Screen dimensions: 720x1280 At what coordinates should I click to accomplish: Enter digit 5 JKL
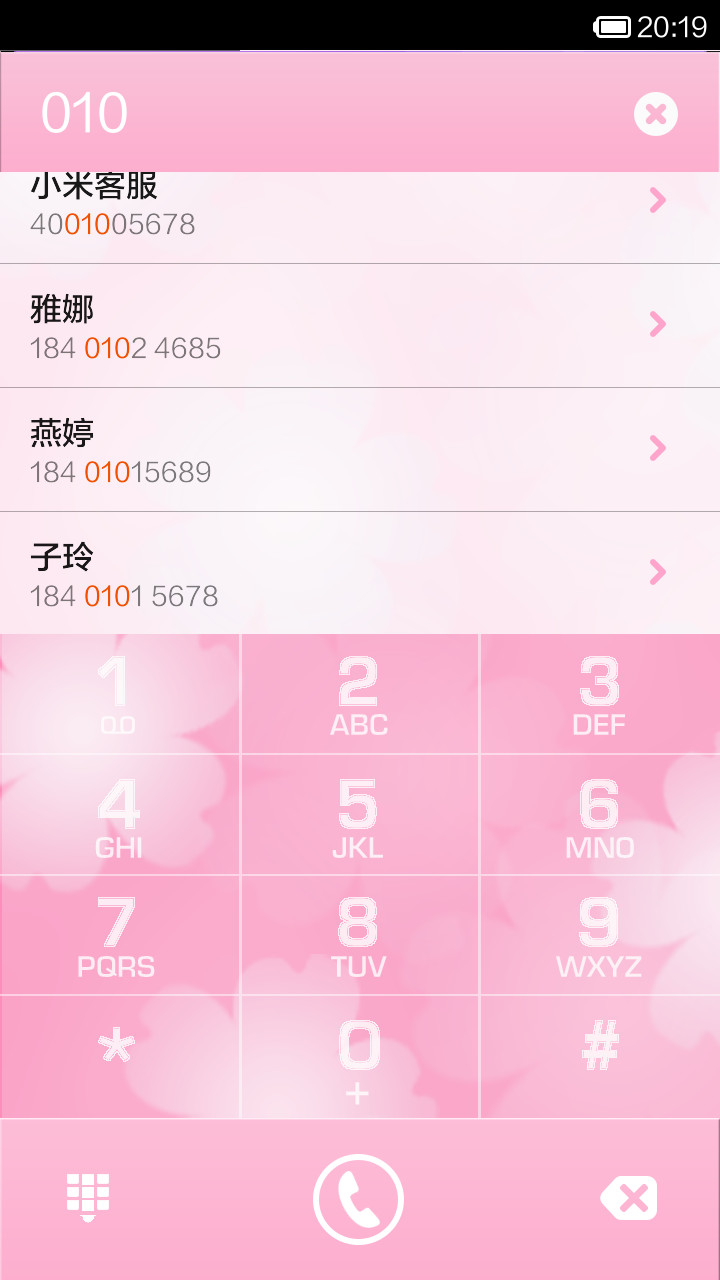pos(359,815)
